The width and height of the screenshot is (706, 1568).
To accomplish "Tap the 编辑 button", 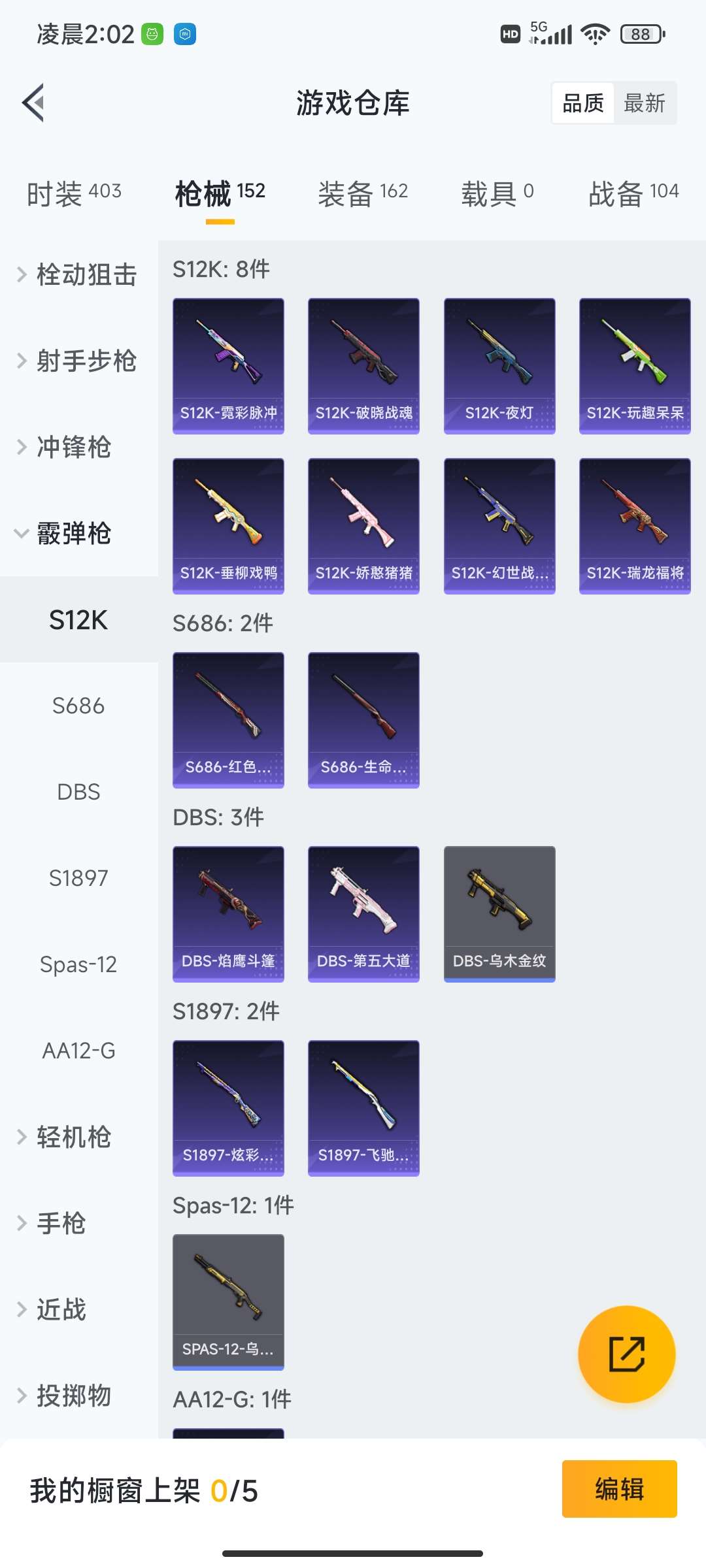I will coord(619,1489).
